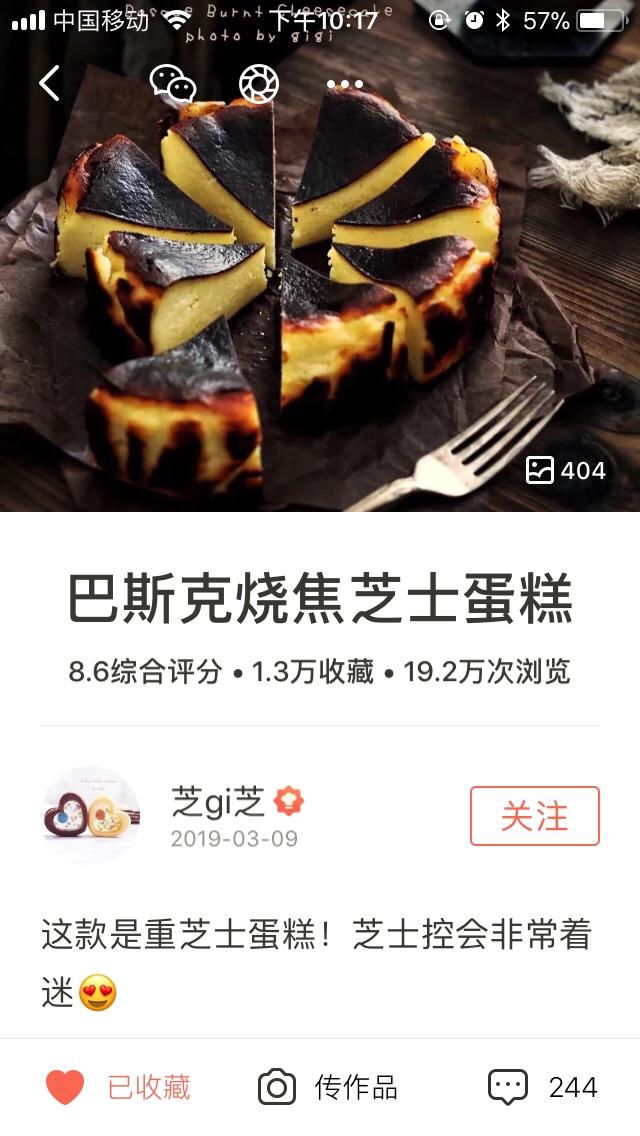Open 芝gi芝's profile avatar
640x1136 pixels.
coord(90,816)
